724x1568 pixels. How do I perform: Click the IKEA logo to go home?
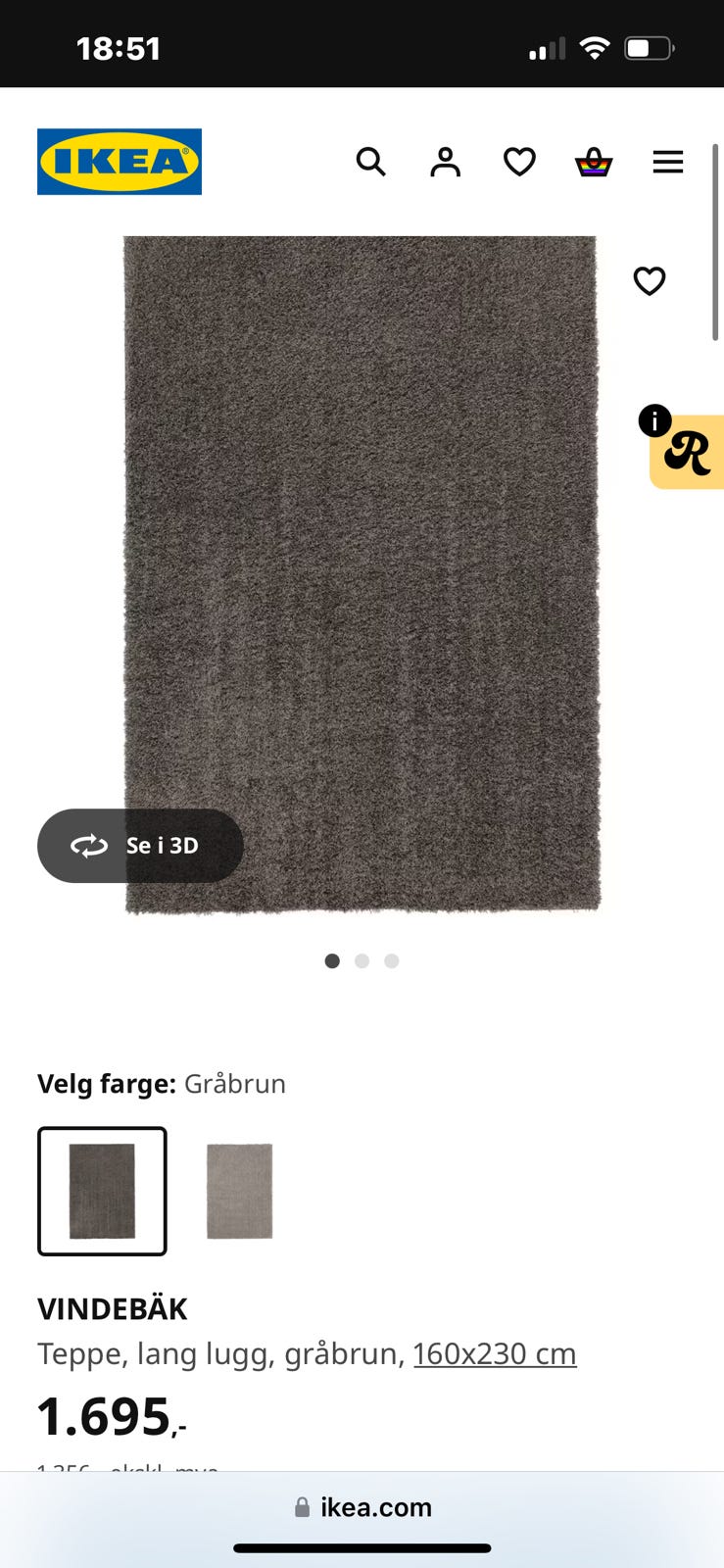point(119,161)
